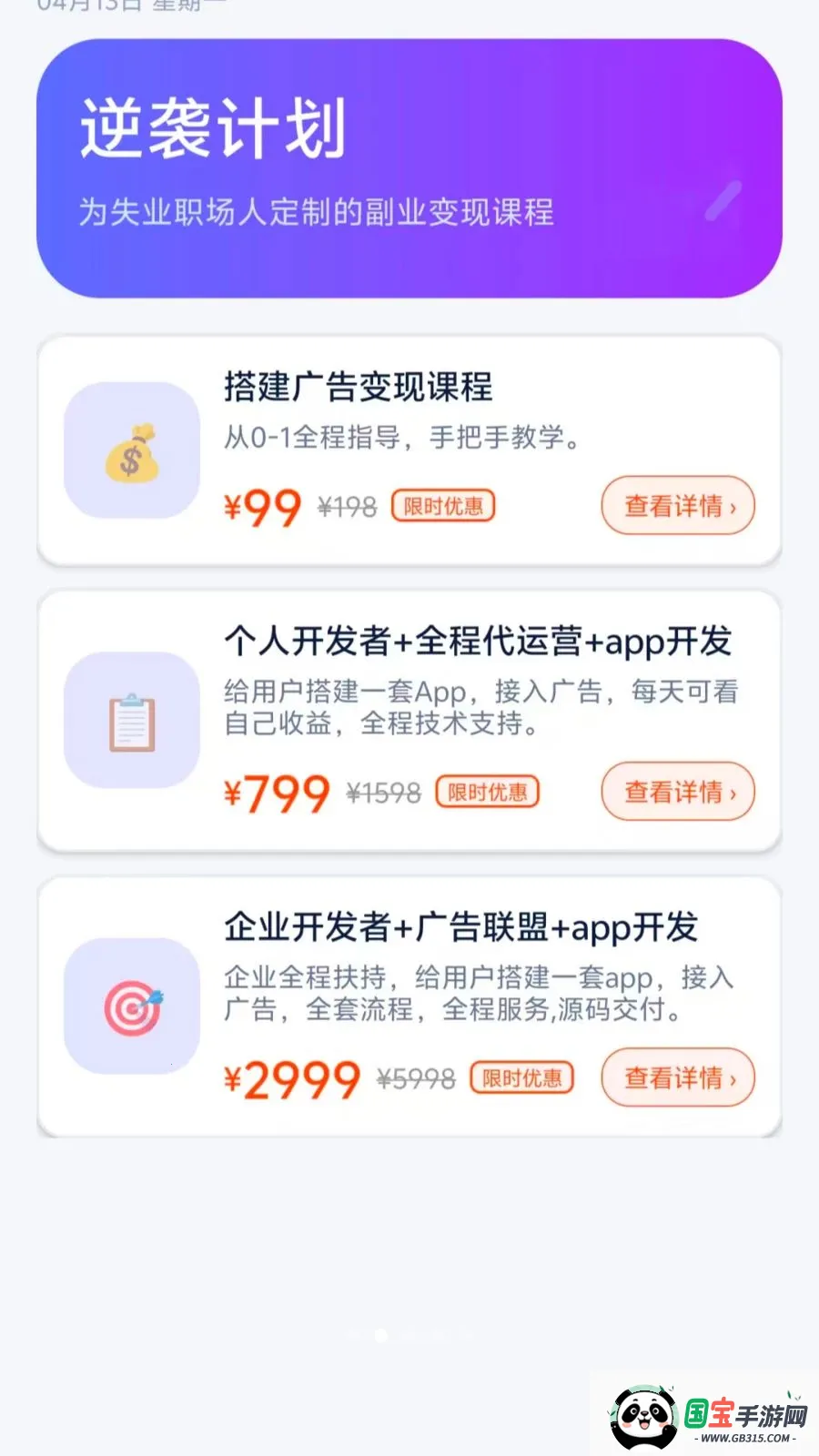Expand details with 查看详情 on the ¥2999 course
The image size is (819, 1456).
pos(677,1077)
